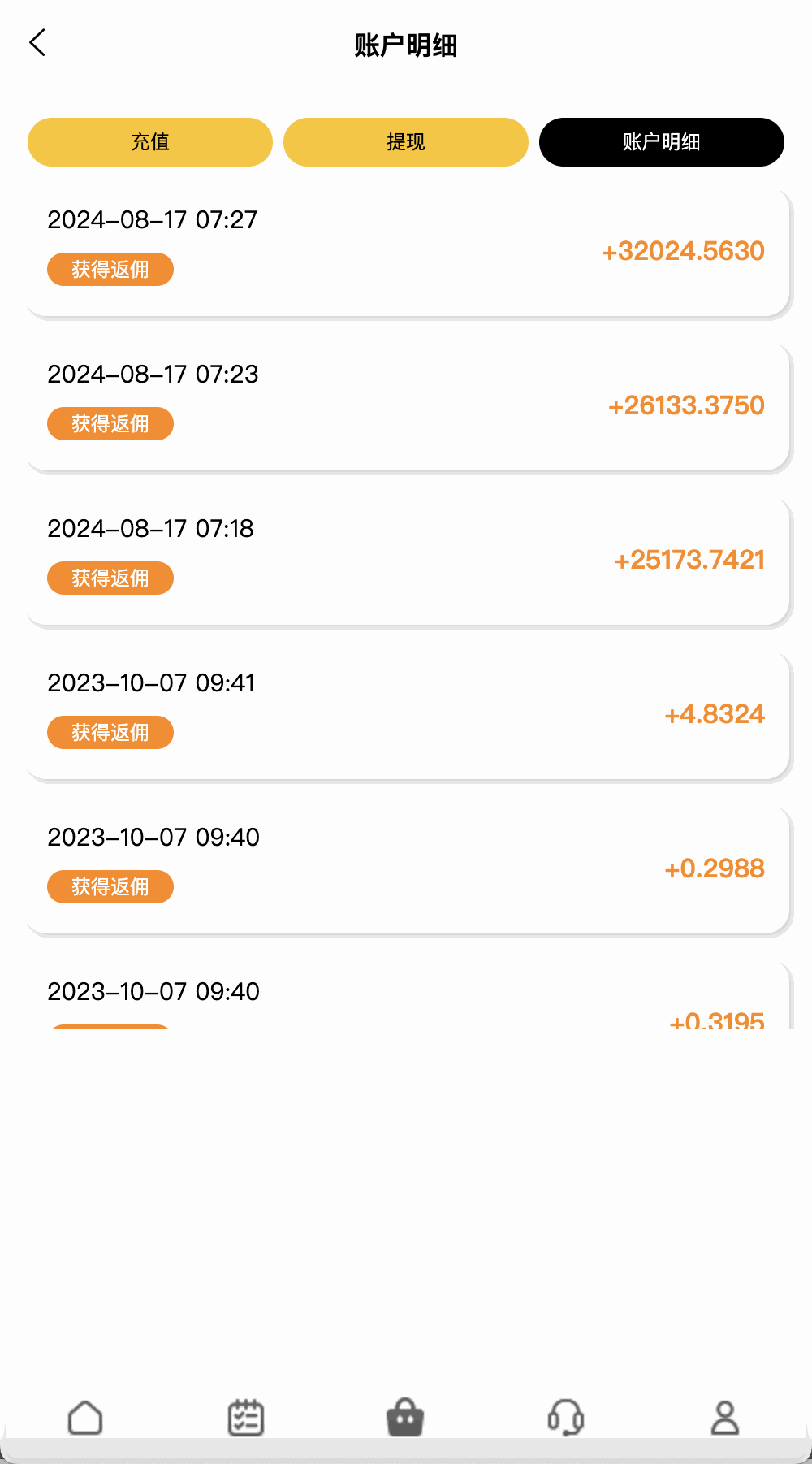The width and height of the screenshot is (812, 1464).
Task: Select the +4.8324 commission entry
Action: pos(715,714)
